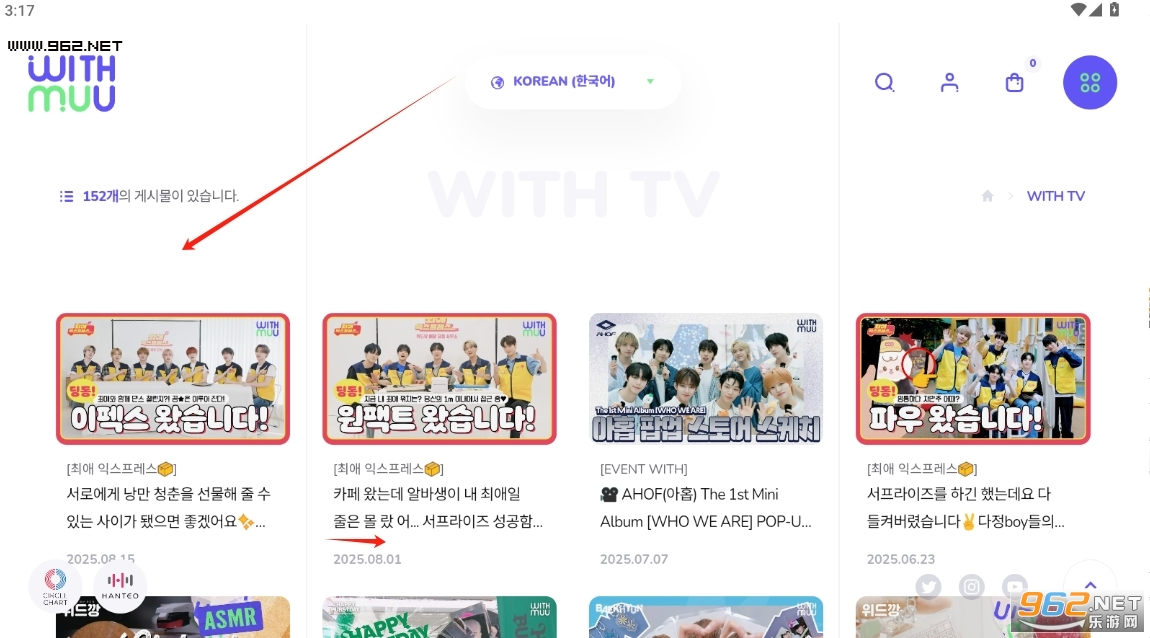Open the shopping bag cart

tap(1014, 83)
